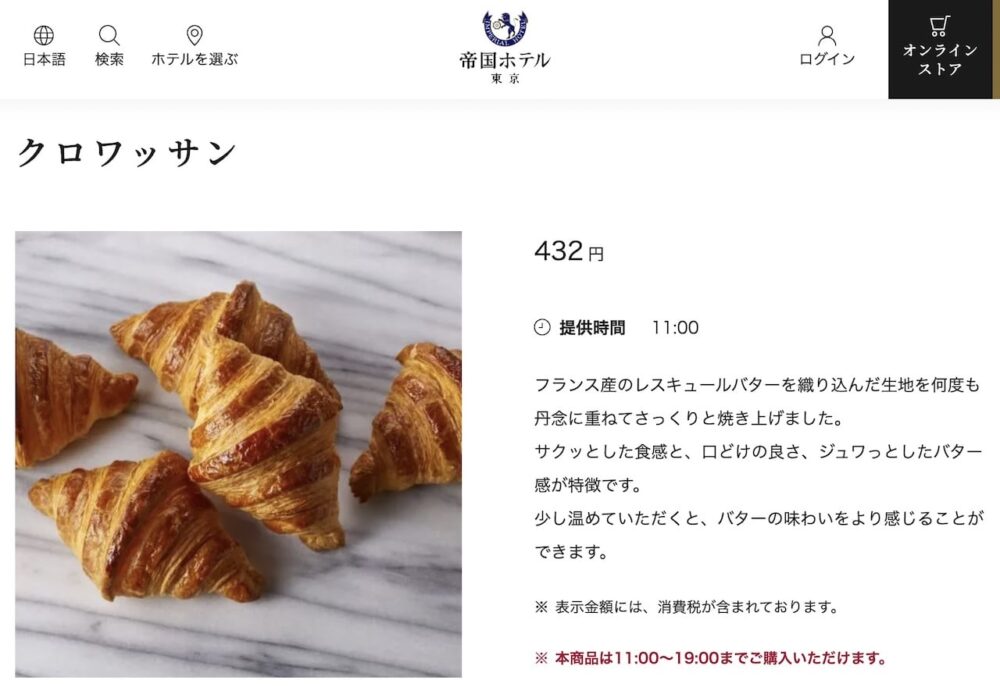View the croissant product image
The image size is (1000, 698).
pos(238,454)
